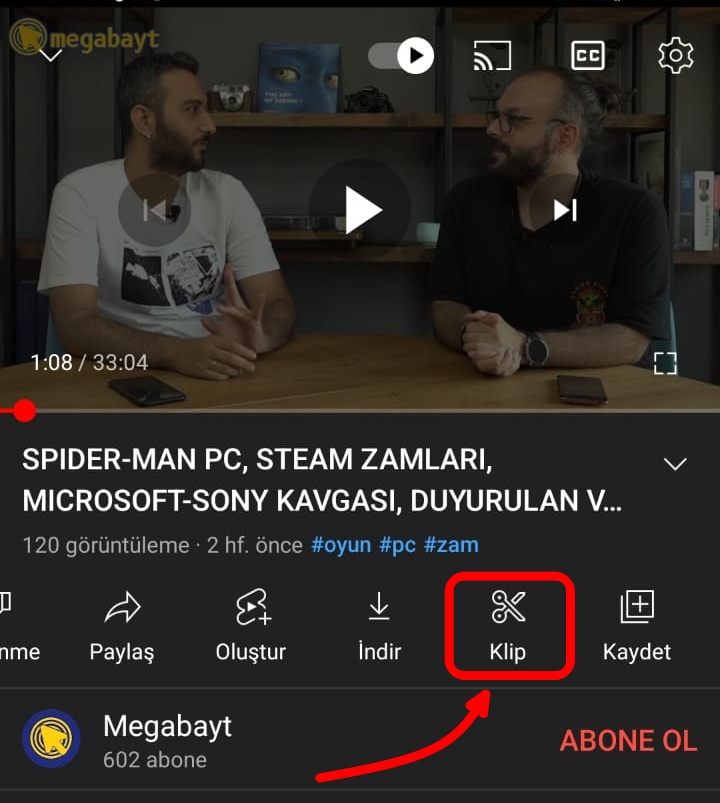This screenshot has height=803, width=720.
Task: Play the video
Action: pos(361,210)
